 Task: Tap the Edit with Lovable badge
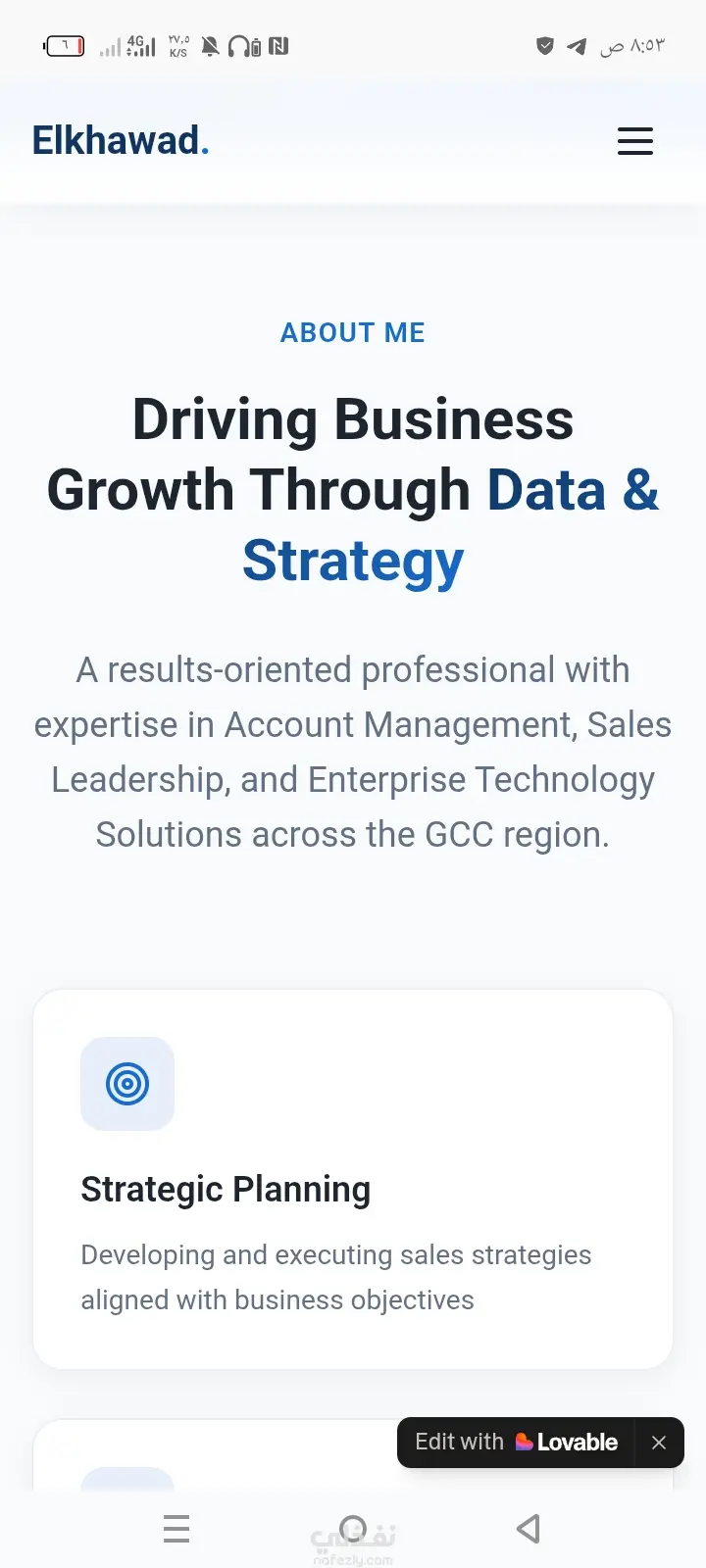(x=517, y=1442)
